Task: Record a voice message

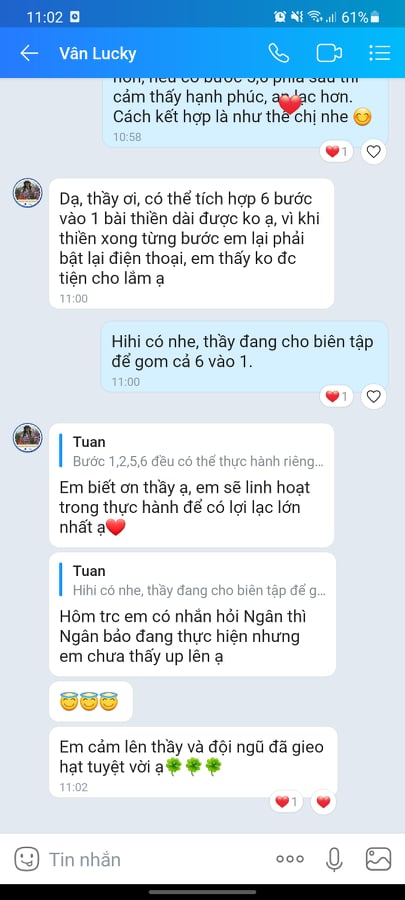Action: (x=334, y=859)
